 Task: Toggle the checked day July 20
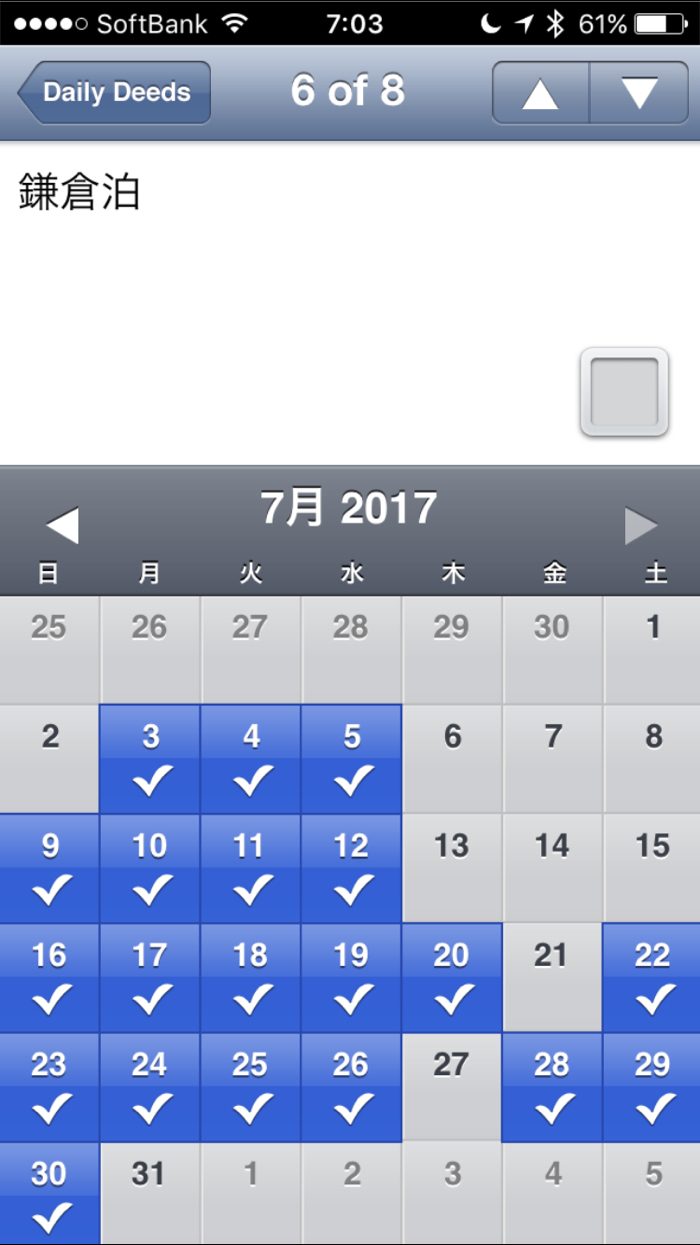point(452,977)
